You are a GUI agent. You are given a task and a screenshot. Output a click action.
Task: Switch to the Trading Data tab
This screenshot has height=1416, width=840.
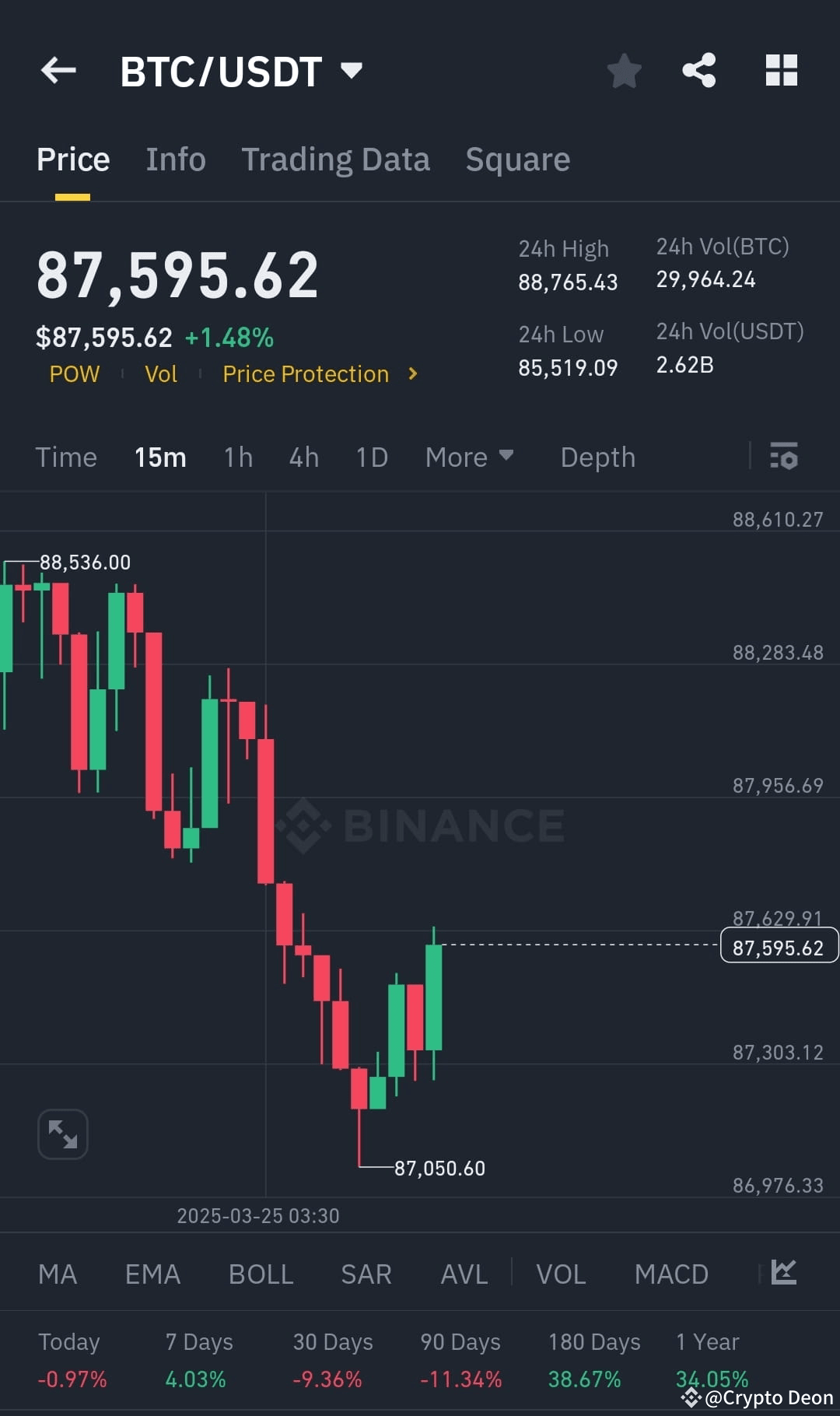coord(336,159)
